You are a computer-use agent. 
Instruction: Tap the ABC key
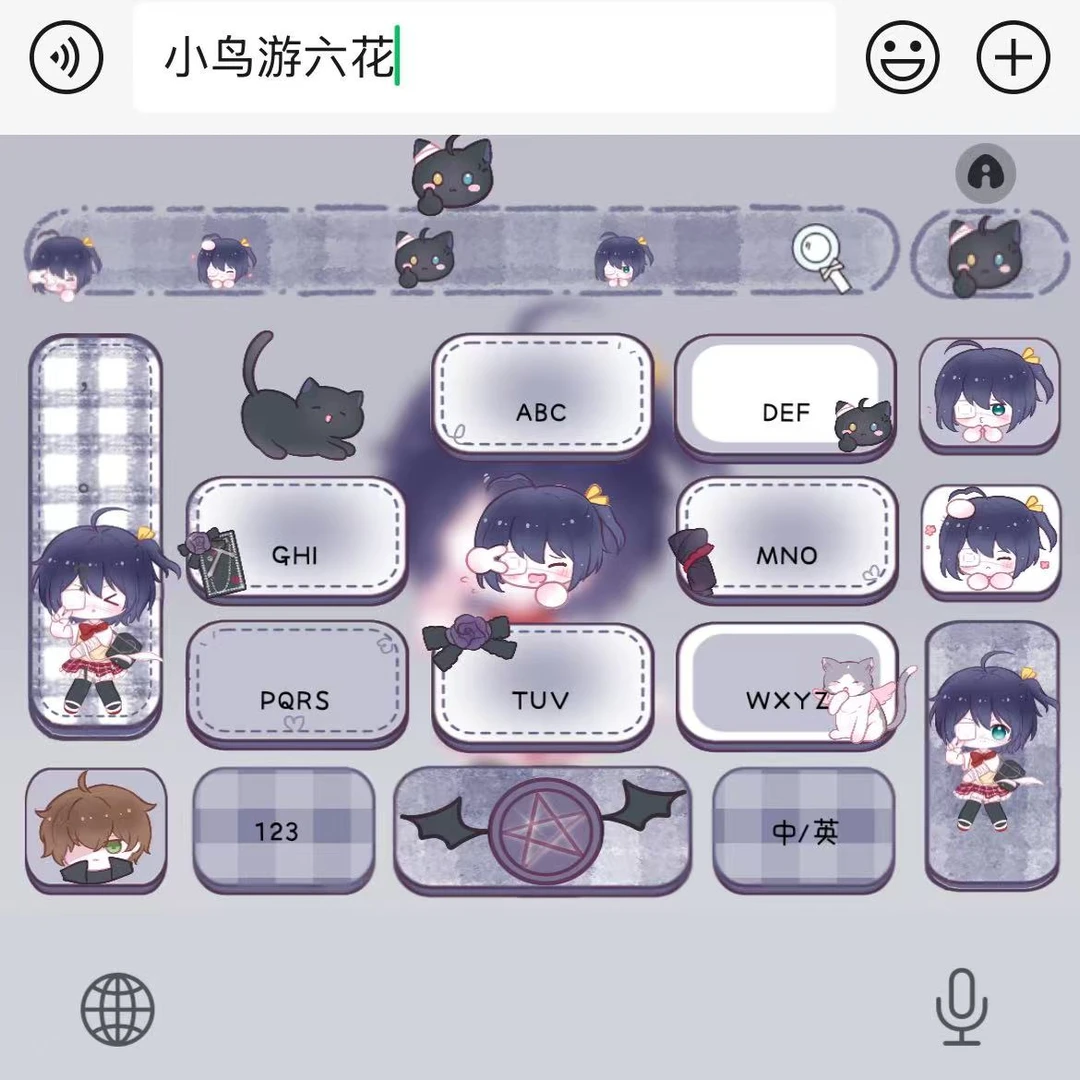click(x=542, y=395)
